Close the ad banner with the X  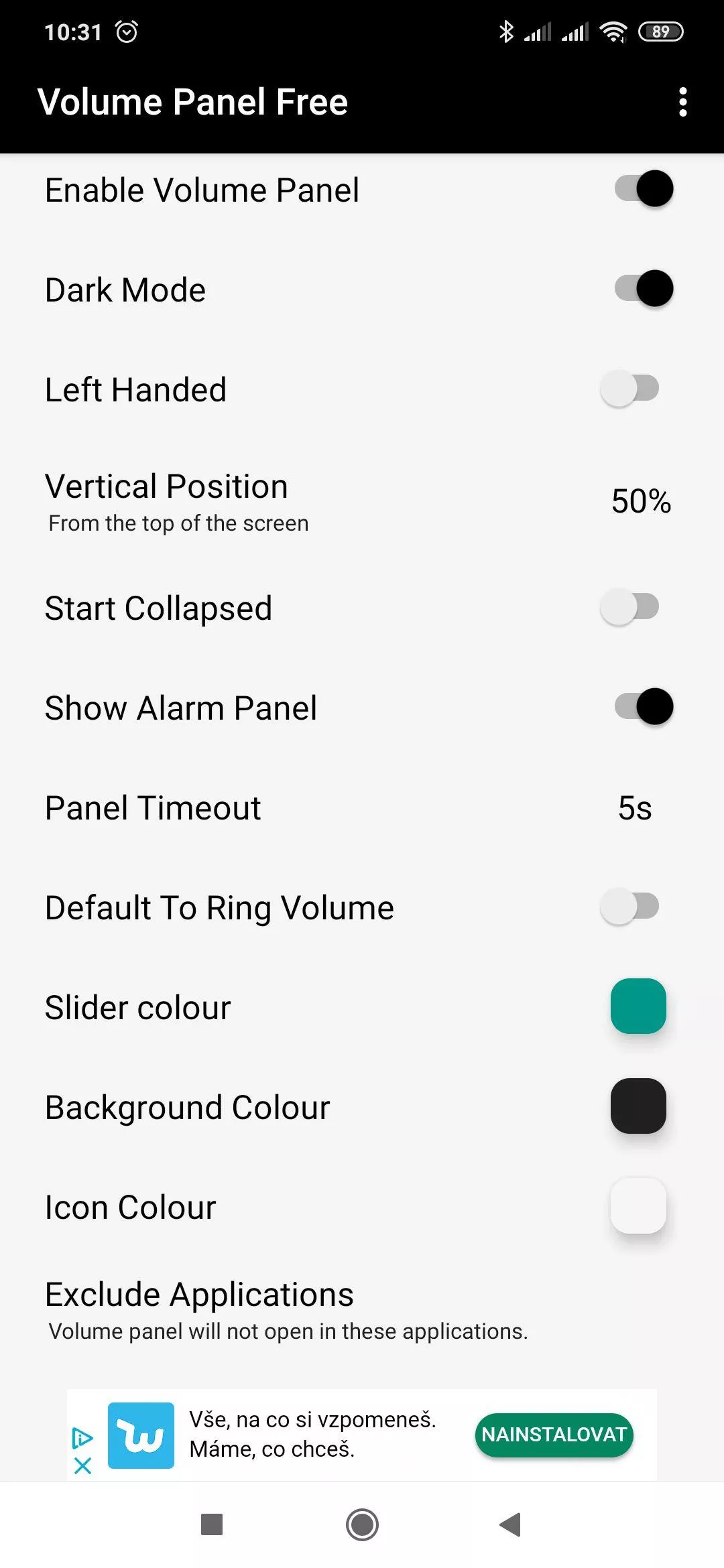(x=82, y=1466)
